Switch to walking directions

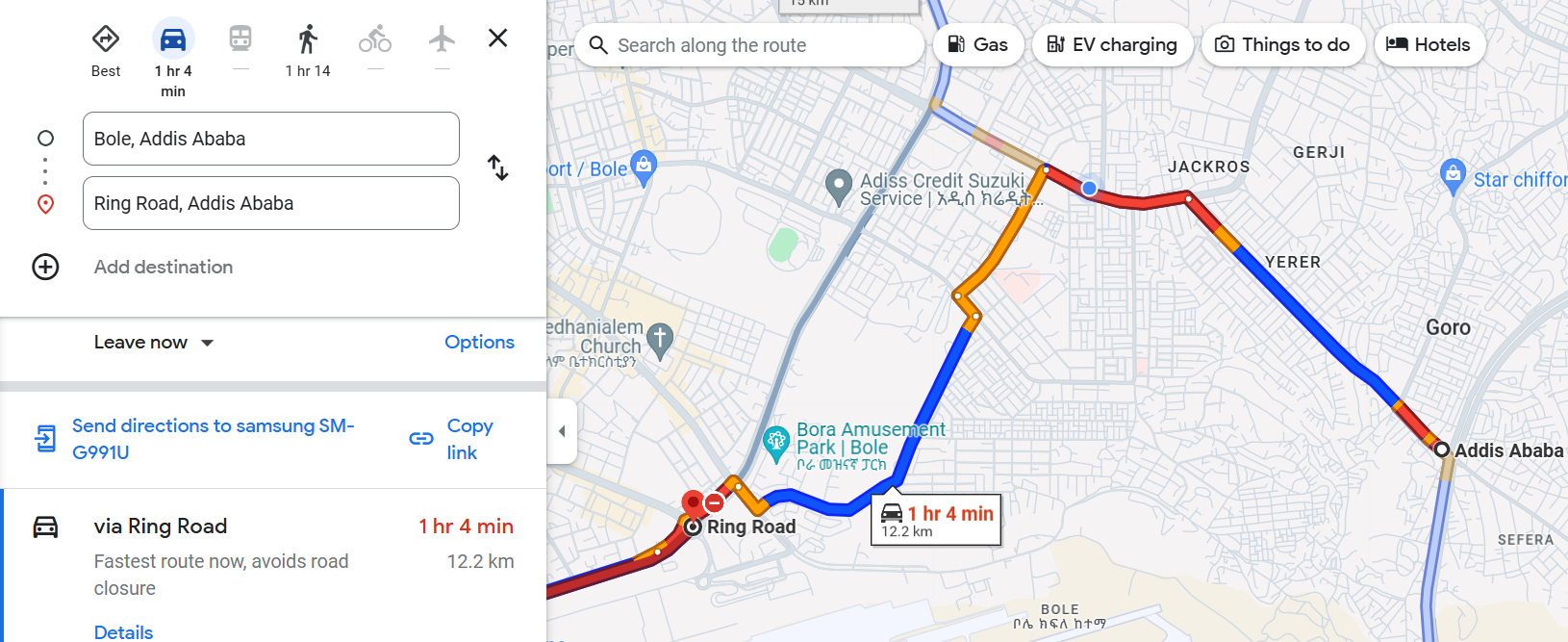[308, 52]
